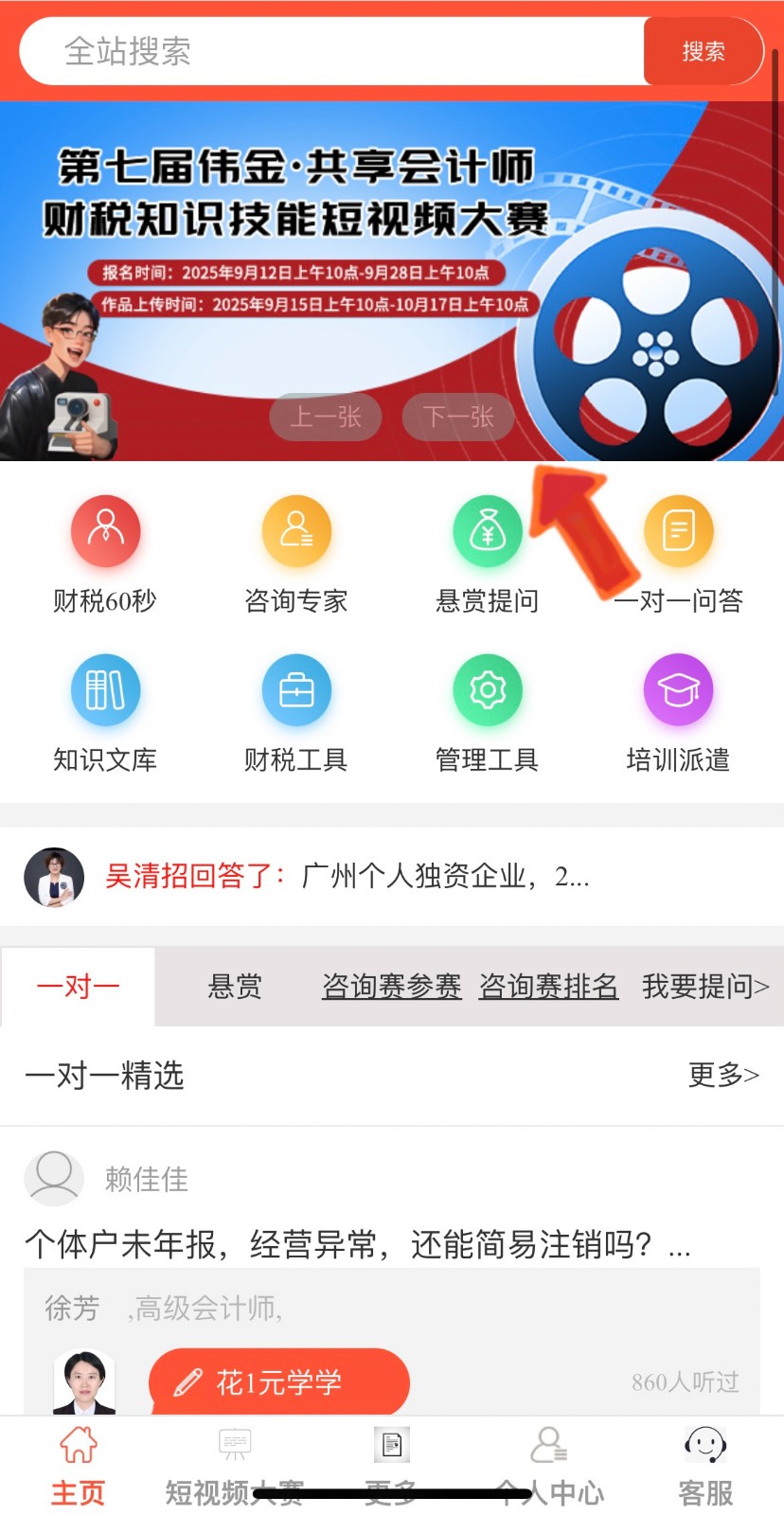Open 更多 for 一对一精选
This screenshot has width=784, height=1515.
(x=722, y=1075)
